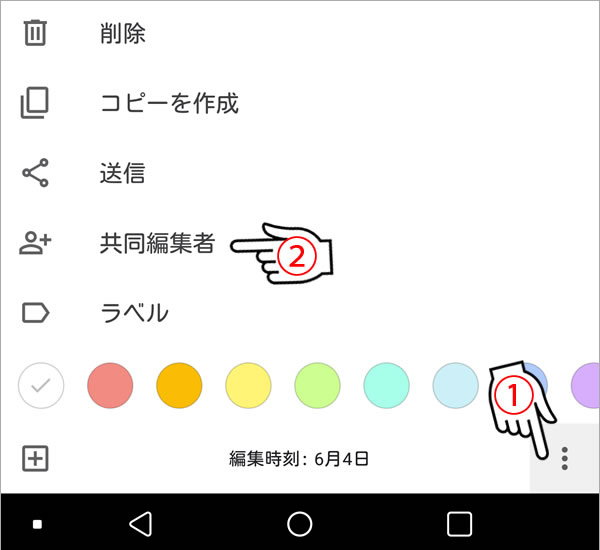The image size is (600, 550).
Task: Close the three-dot overflow menu
Action: click(x=565, y=459)
